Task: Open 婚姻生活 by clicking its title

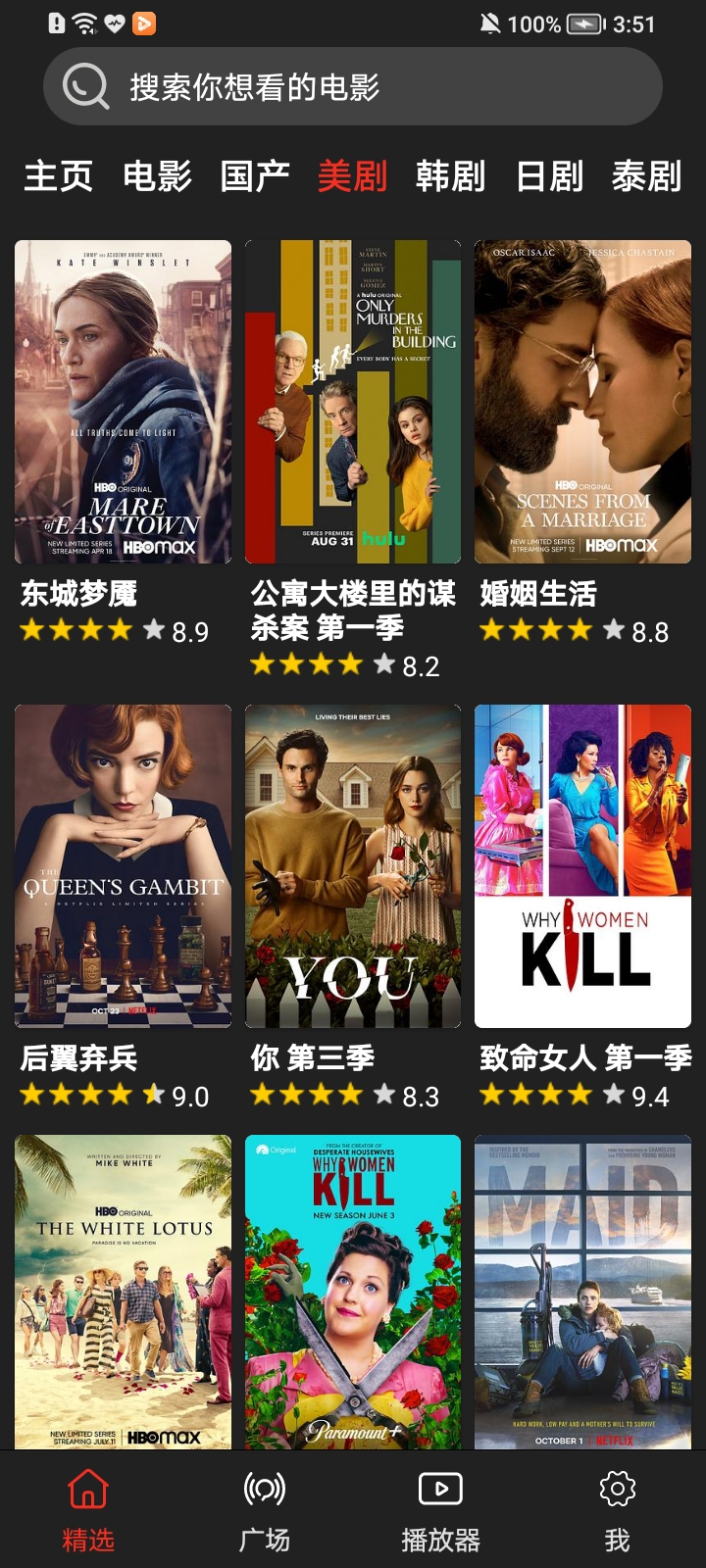Action: (x=536, y=594)
